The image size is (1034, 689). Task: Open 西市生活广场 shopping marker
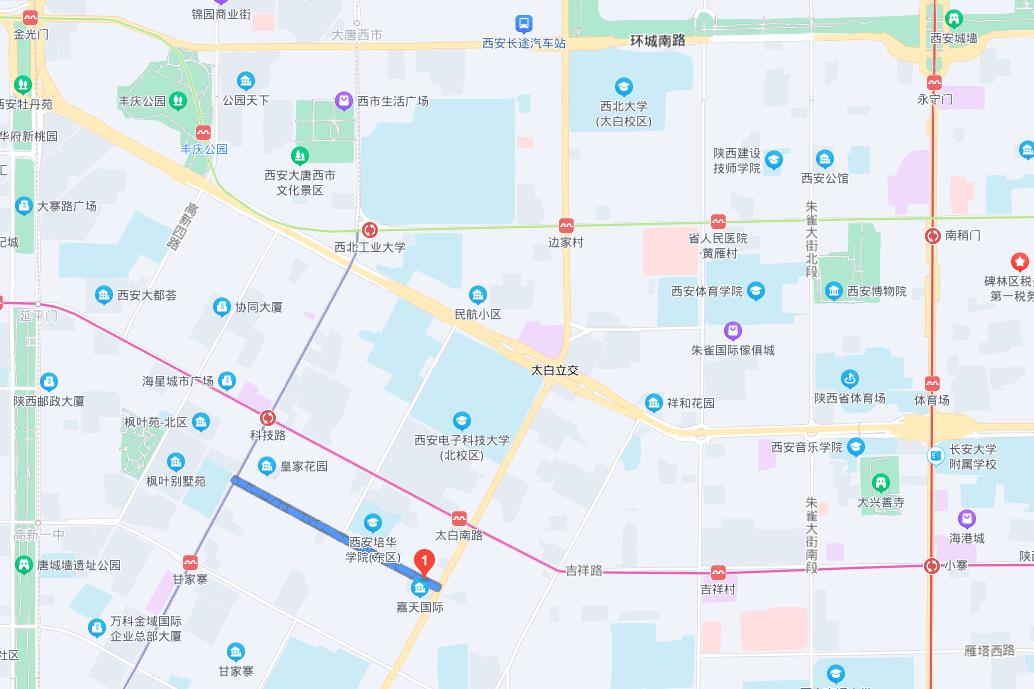tap(344, 101)
